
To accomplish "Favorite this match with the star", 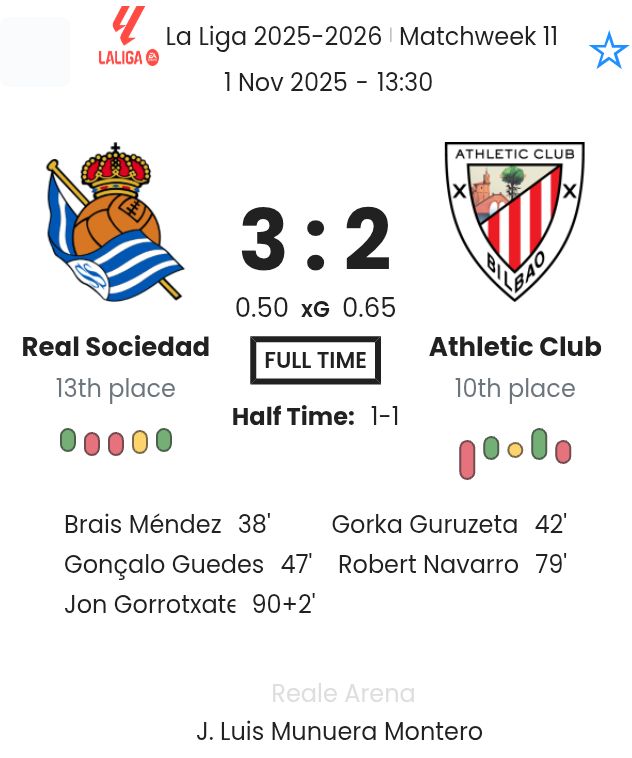I will click(608, 50).
